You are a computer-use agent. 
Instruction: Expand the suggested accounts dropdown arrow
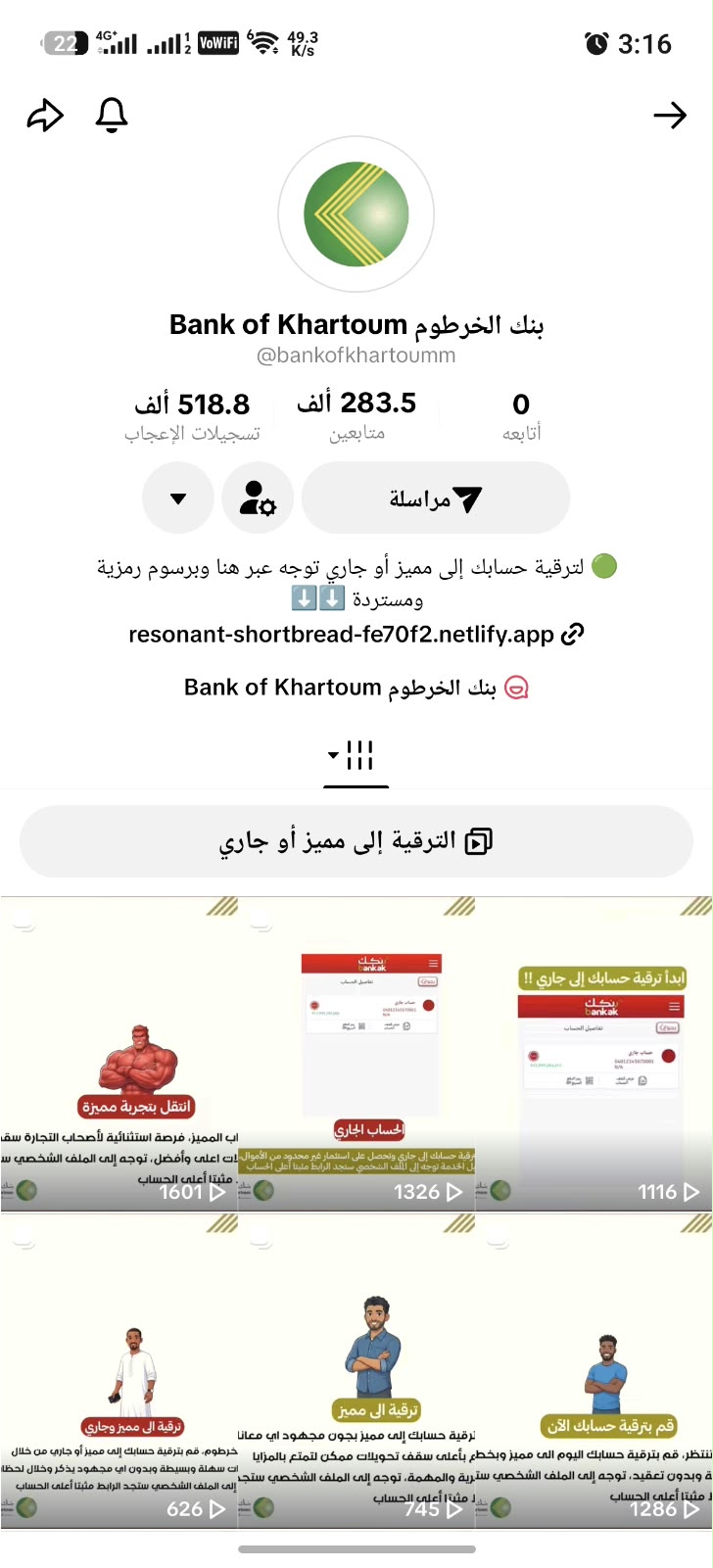coord(178,499)
